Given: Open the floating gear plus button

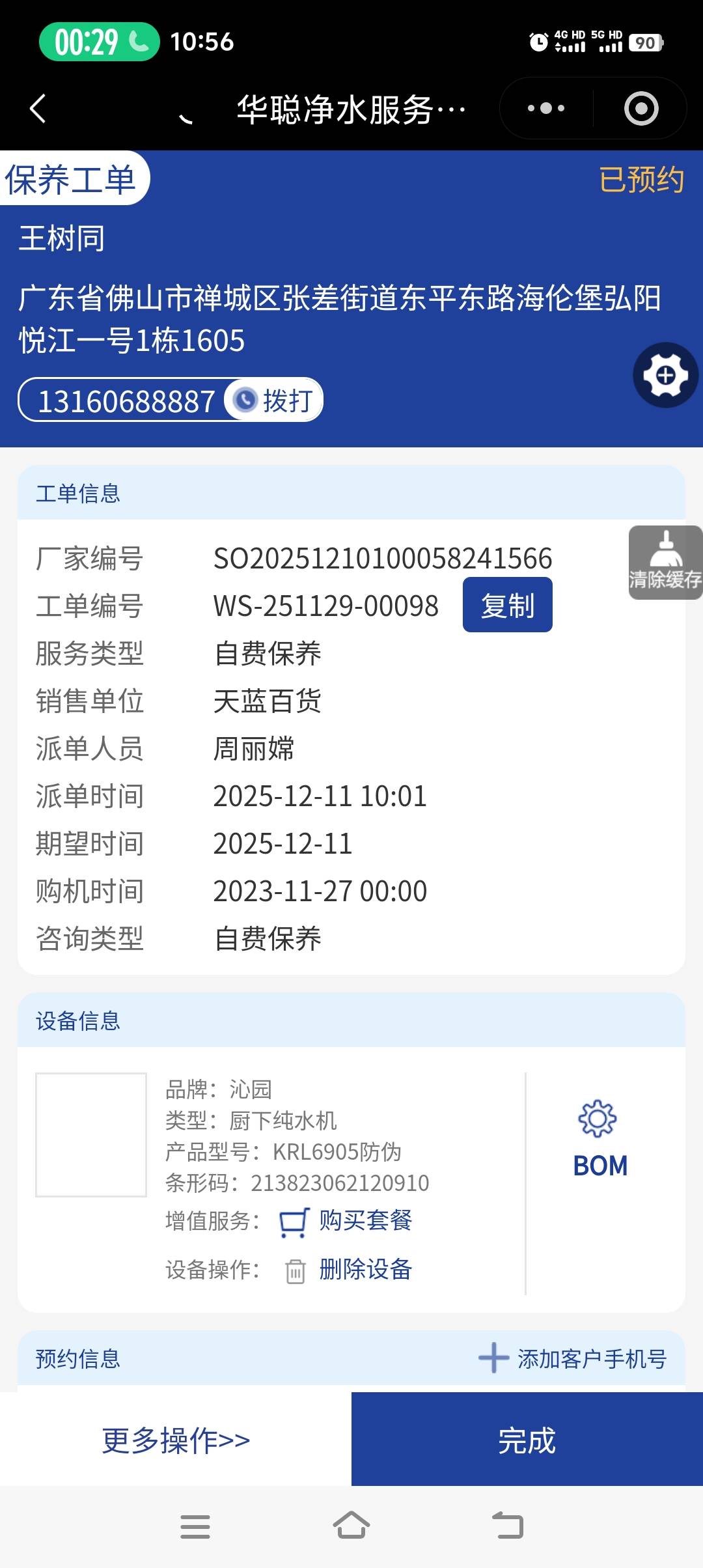Looking at the screenshot, I should (665, 375).
